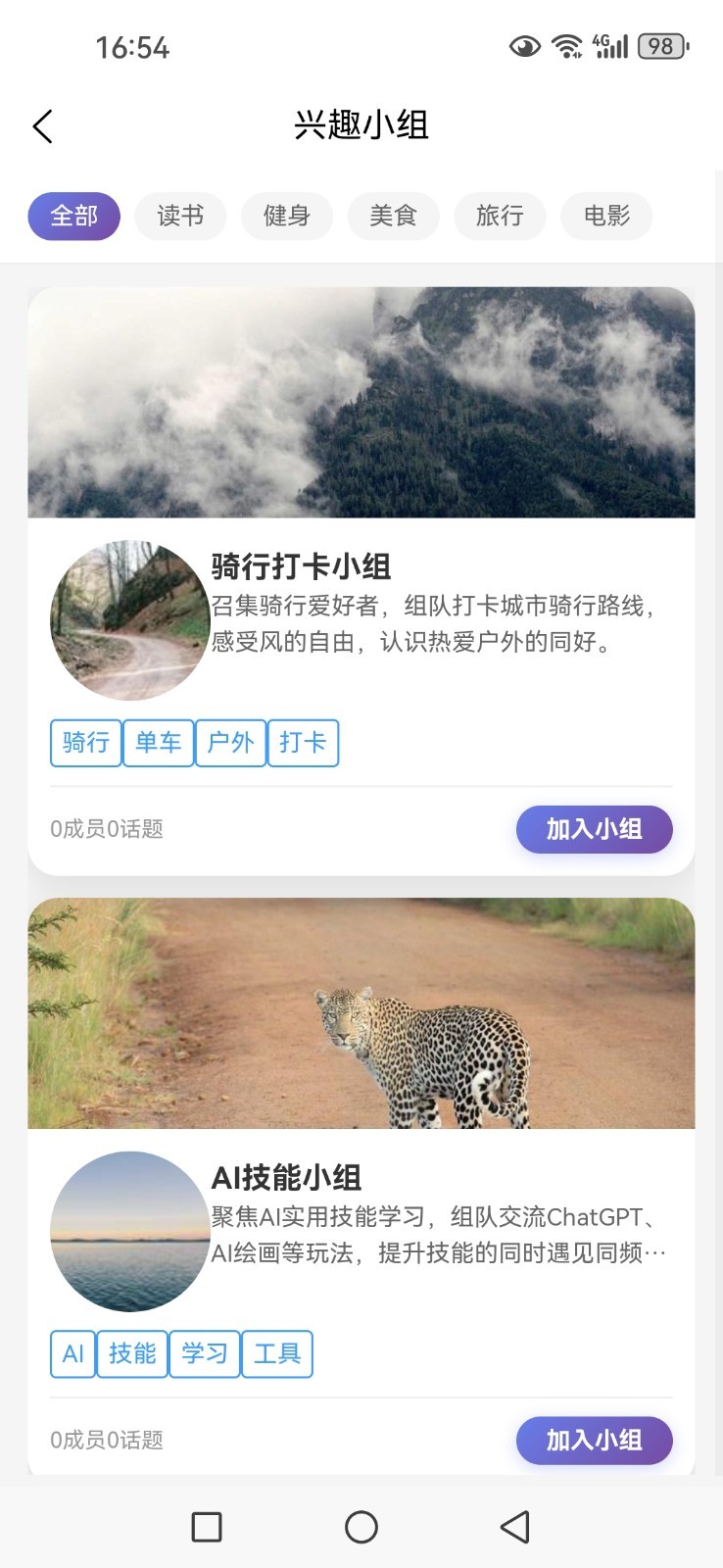Join 骑行打卡小组 via its 加入小组 button

click(594, 829)
